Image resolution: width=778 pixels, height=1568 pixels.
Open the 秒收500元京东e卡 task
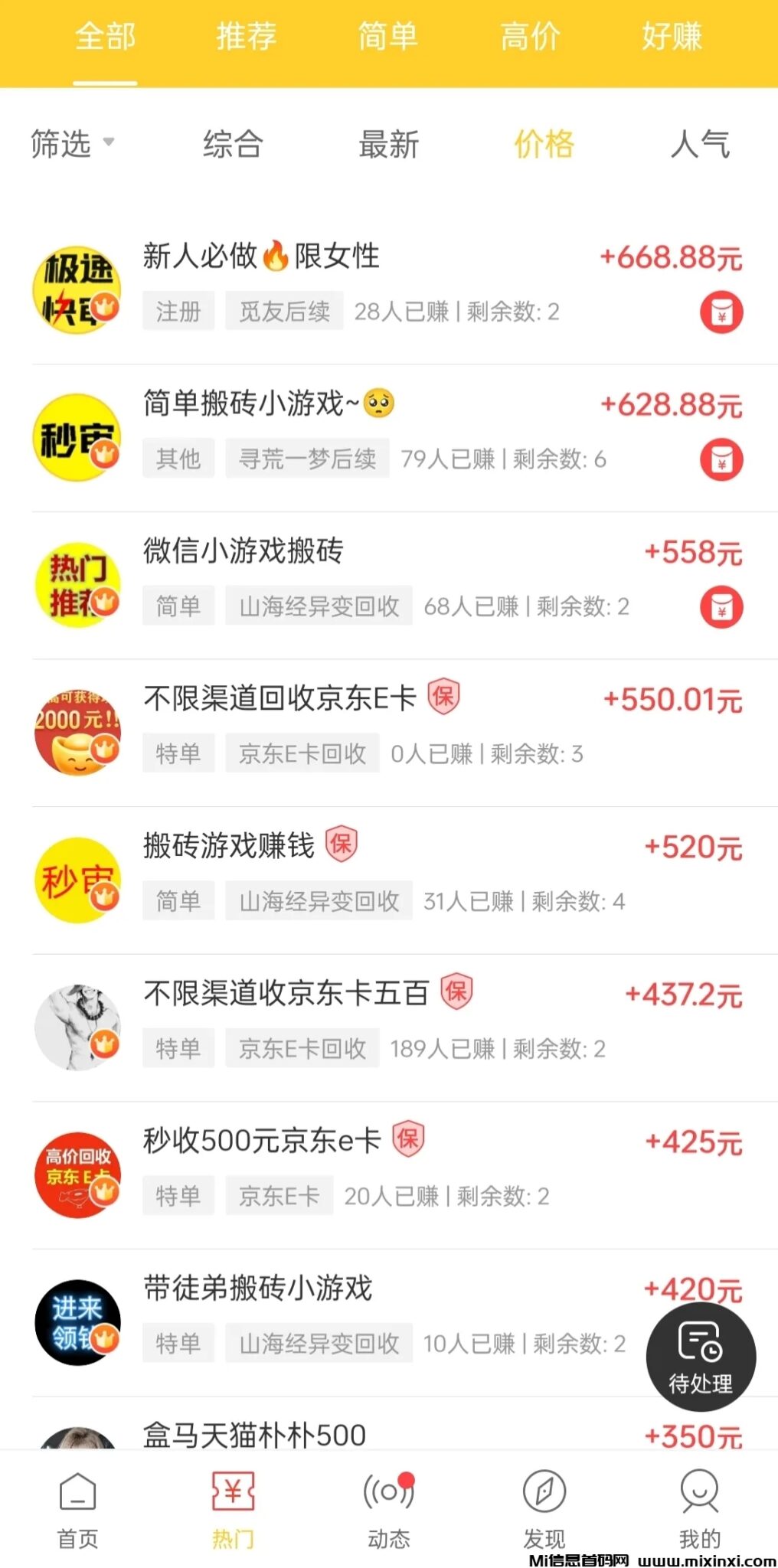point(261,1141)
